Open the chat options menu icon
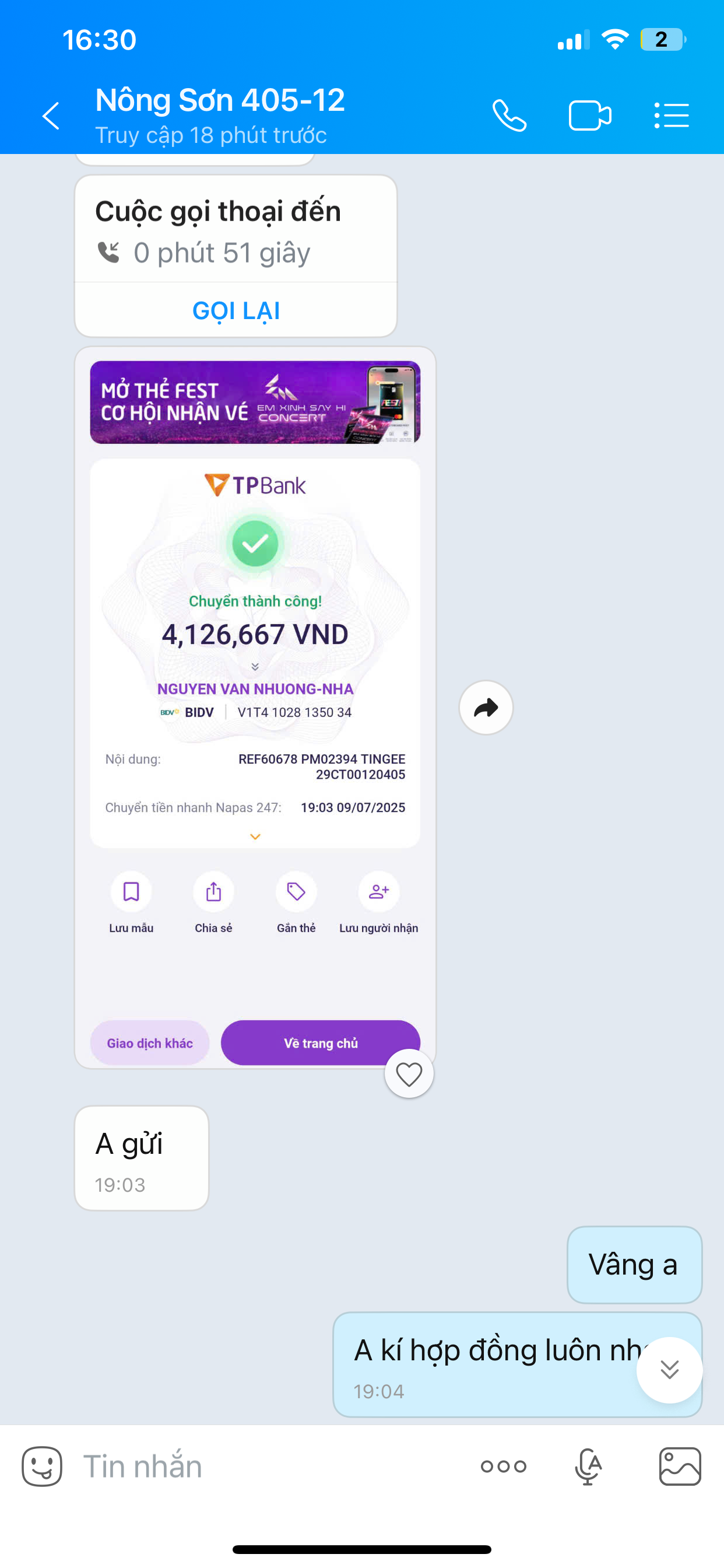This screenshot has width=724, height=1568. [x=671, y=116]
